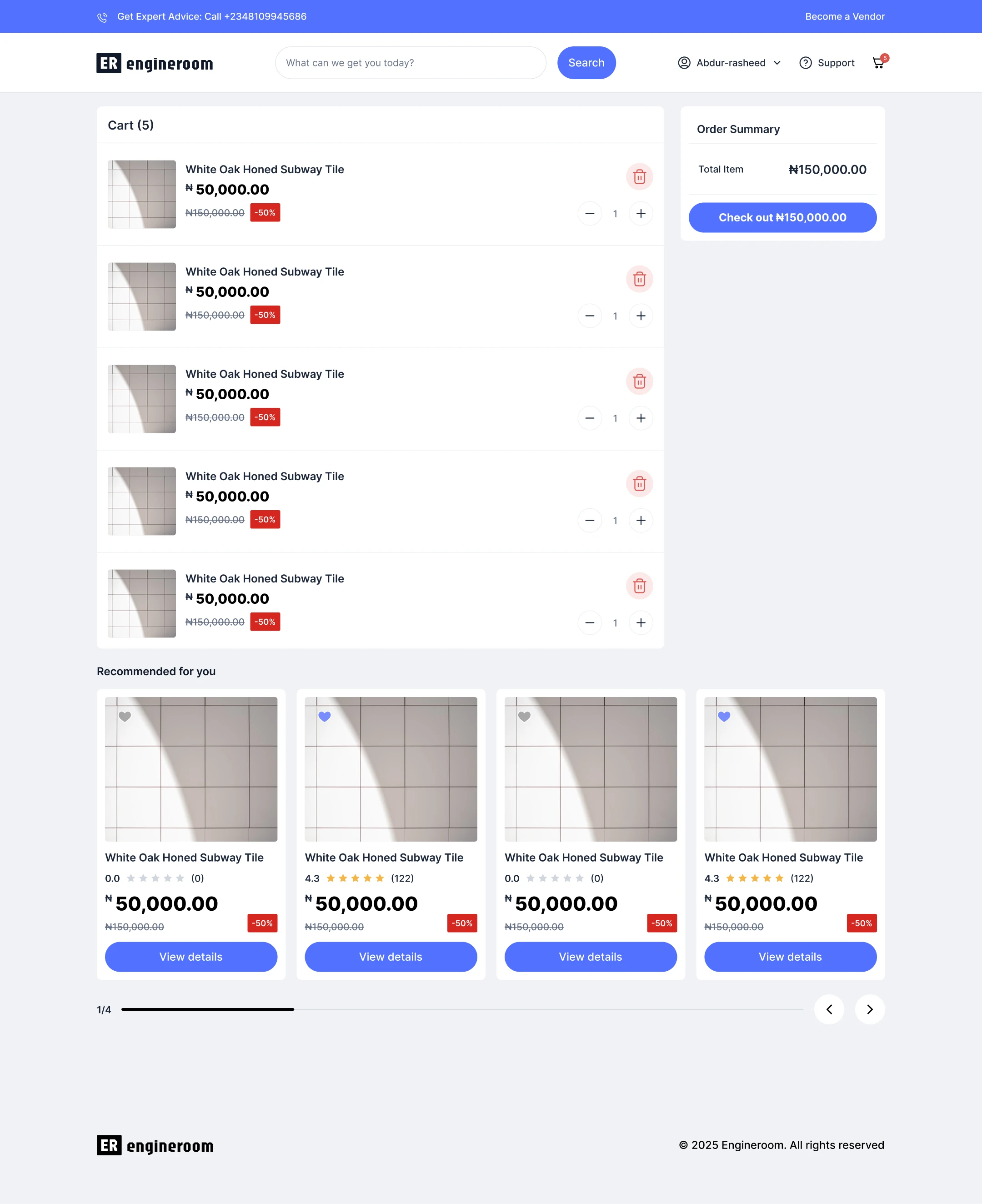
Task: Open the Support page
Action: pyautogui.click(x=827, y=63)
